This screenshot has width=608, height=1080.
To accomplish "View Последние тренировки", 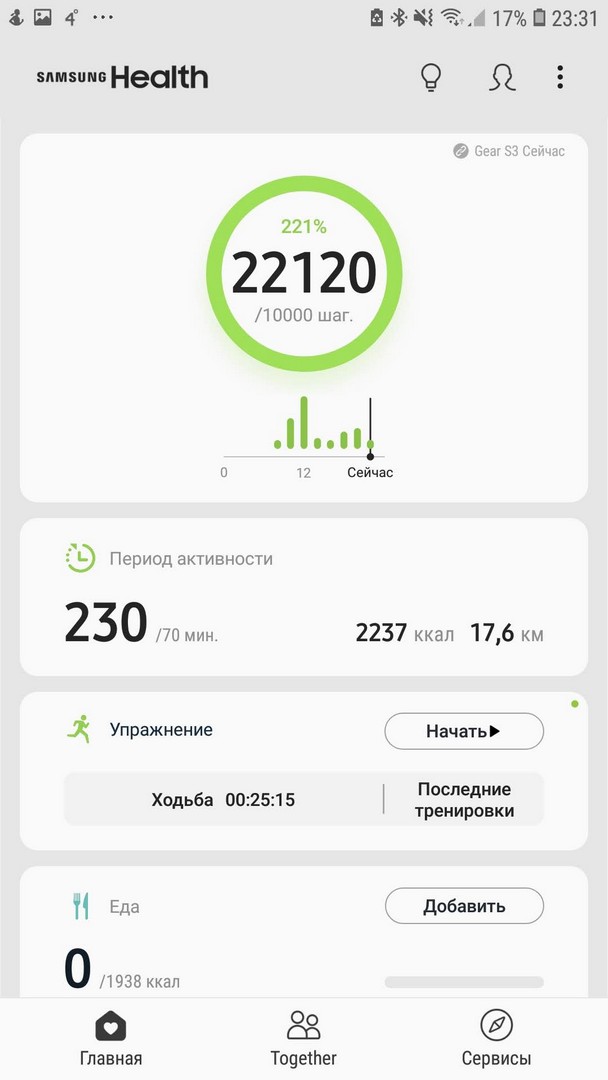I will (464, 800).
